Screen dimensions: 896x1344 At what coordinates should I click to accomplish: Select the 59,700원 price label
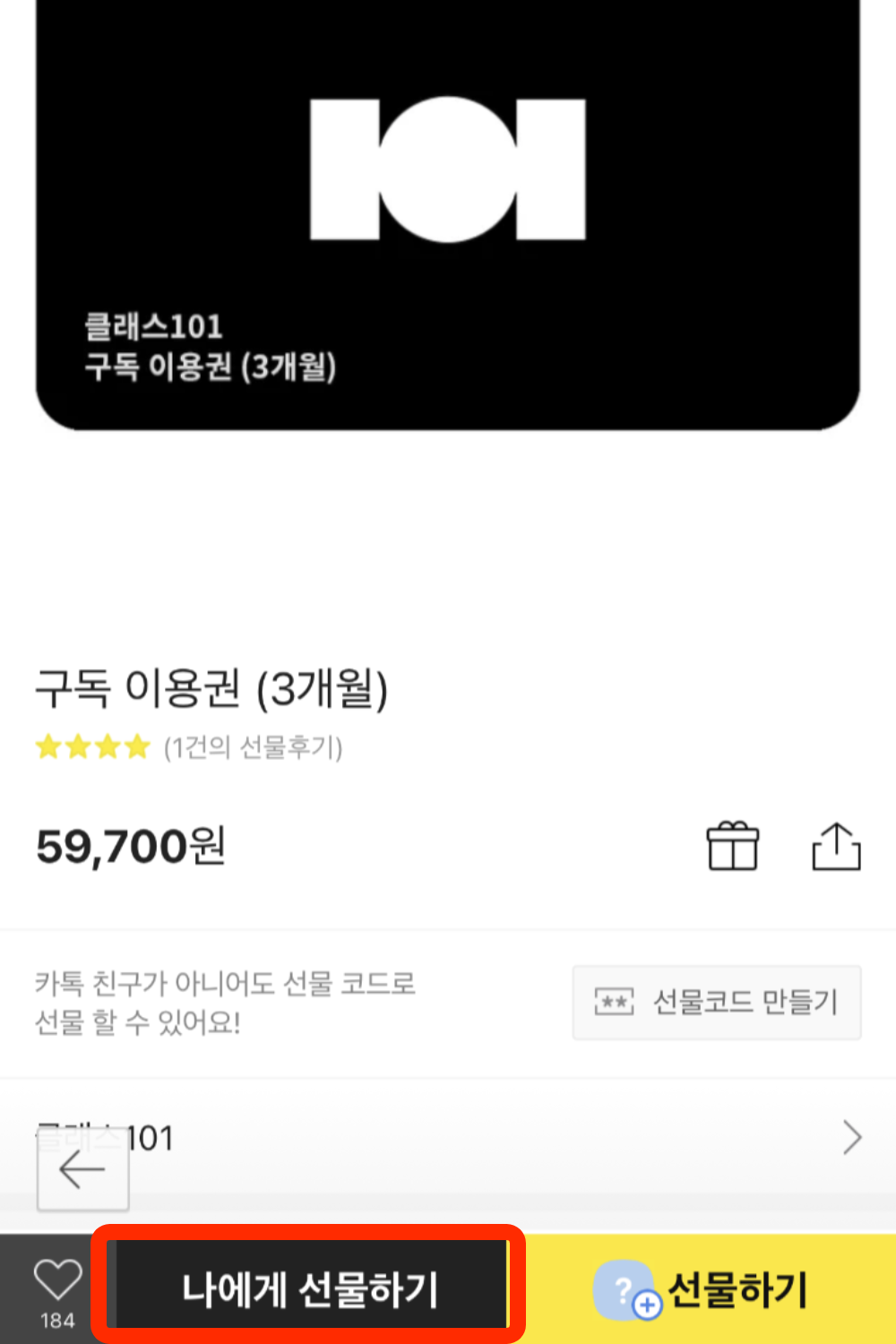(x=131, y=845)
